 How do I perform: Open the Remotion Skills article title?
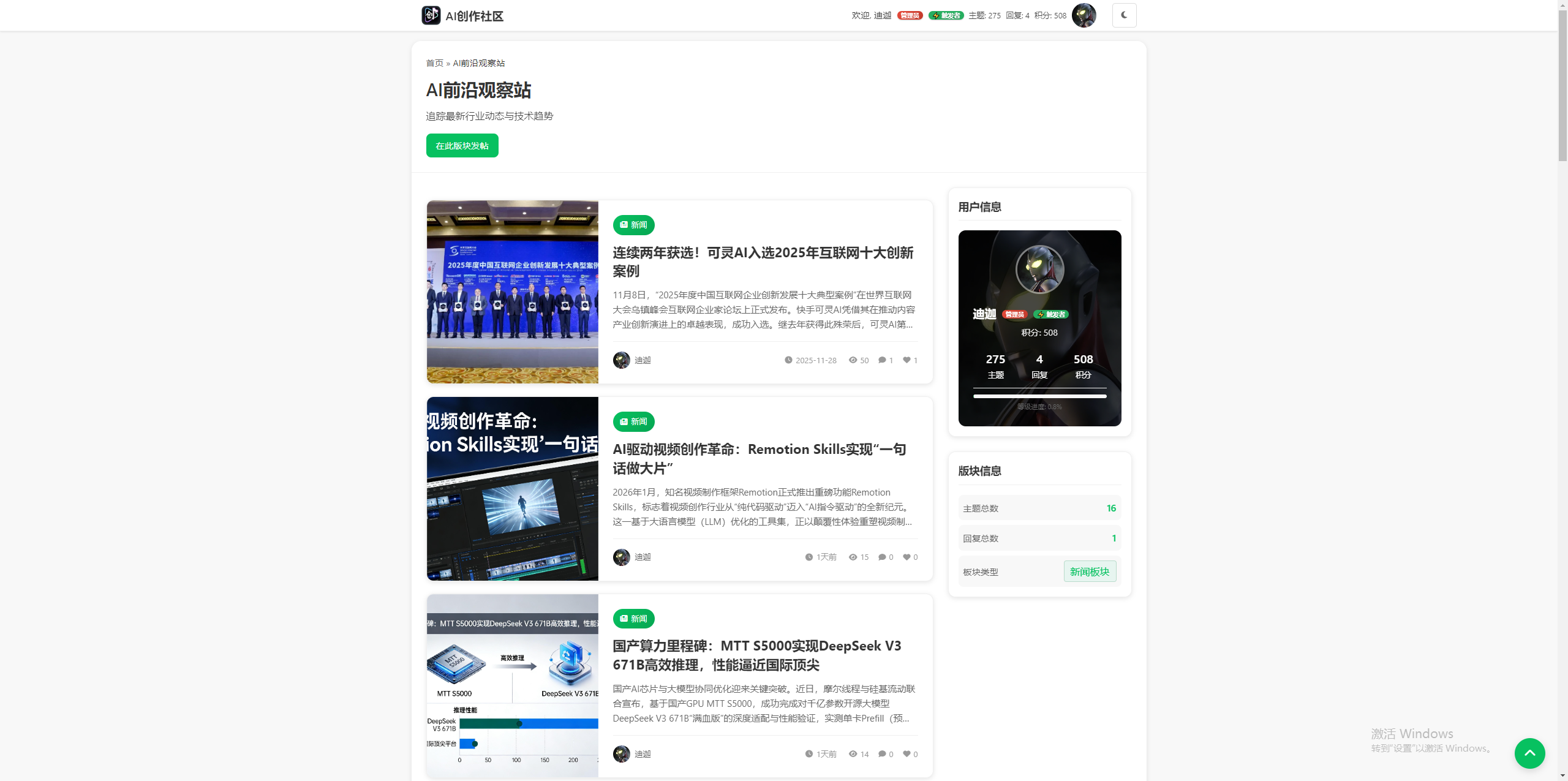pos(759,458)
